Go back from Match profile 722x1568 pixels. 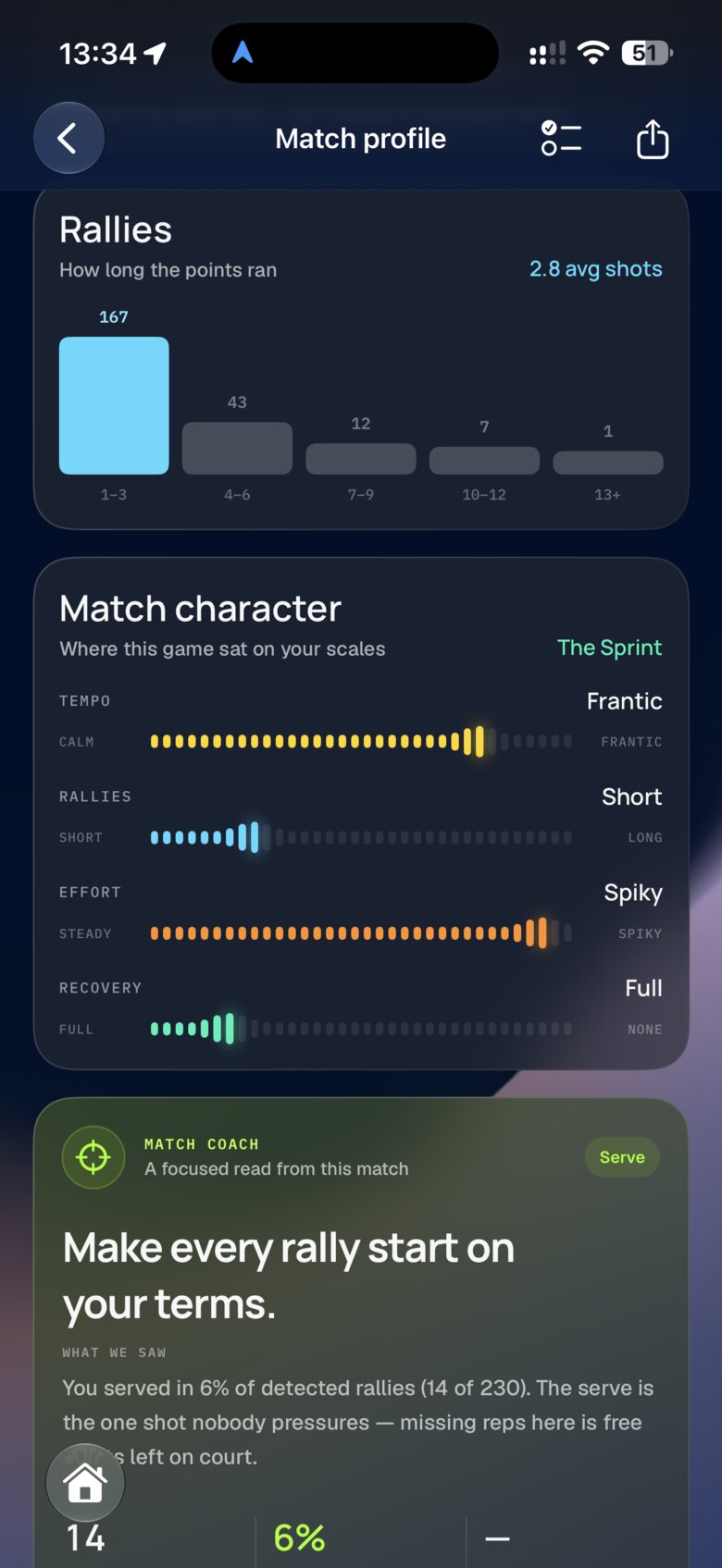point(68,139)
